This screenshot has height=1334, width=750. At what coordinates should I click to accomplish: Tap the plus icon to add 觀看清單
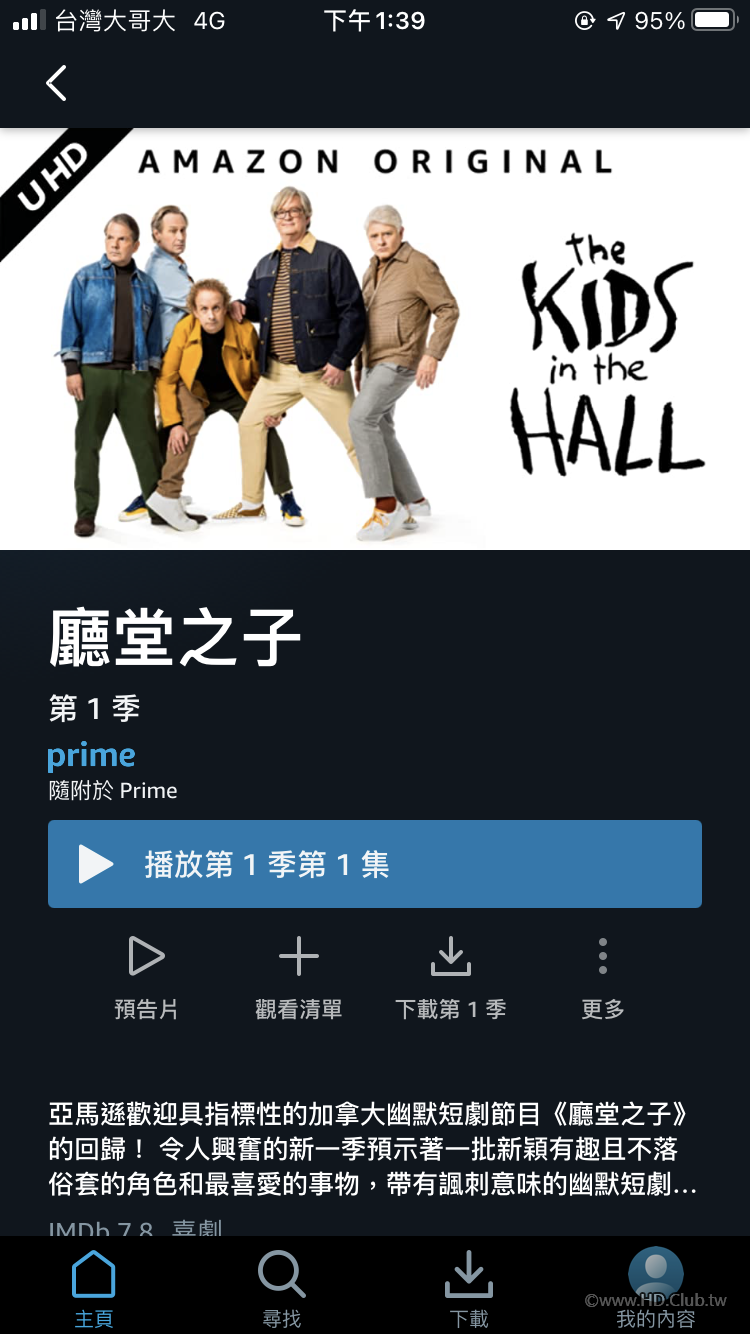[x=298, y=956]
